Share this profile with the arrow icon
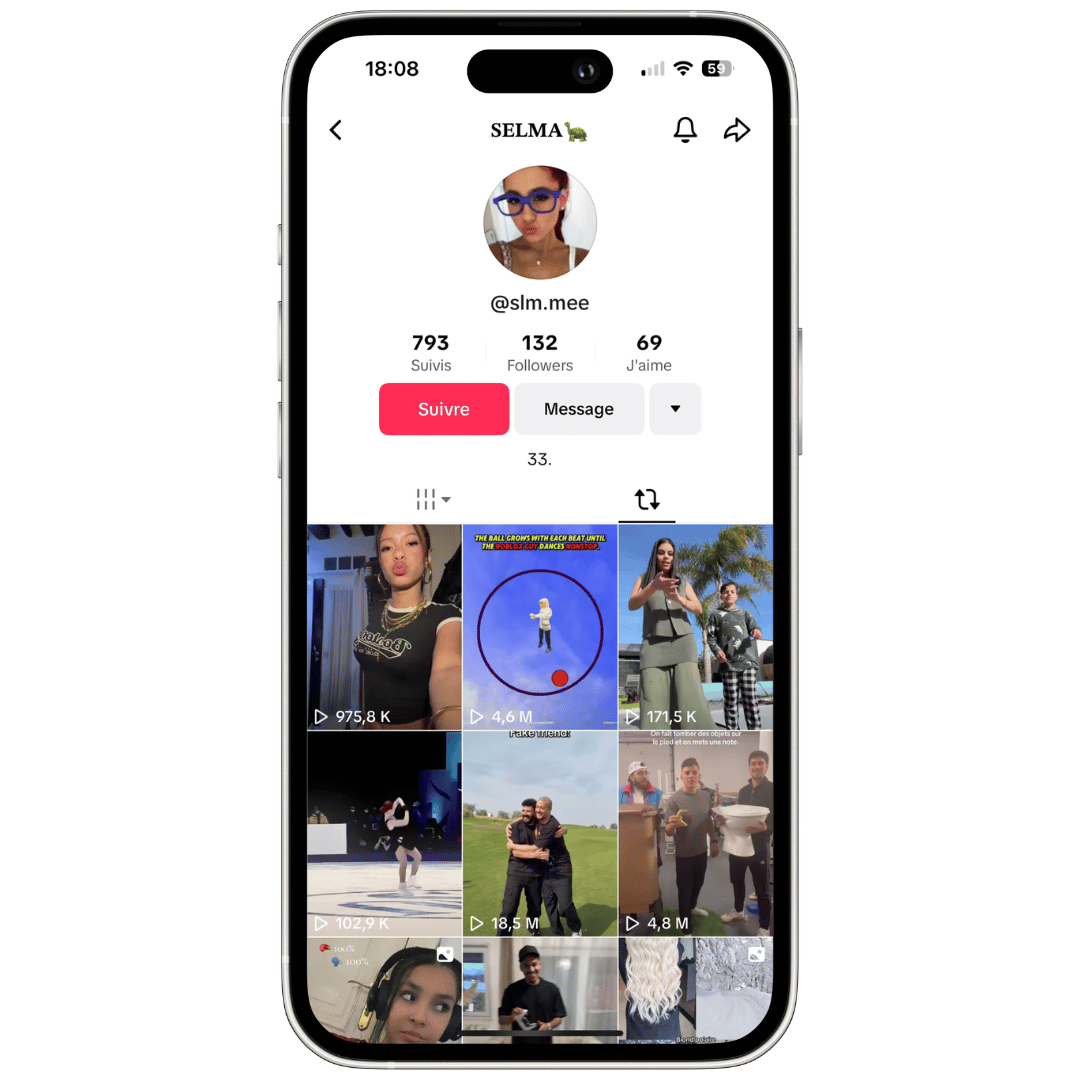Image resolution: width=1080 pixels, height=1080 pixels. [737, 130]
